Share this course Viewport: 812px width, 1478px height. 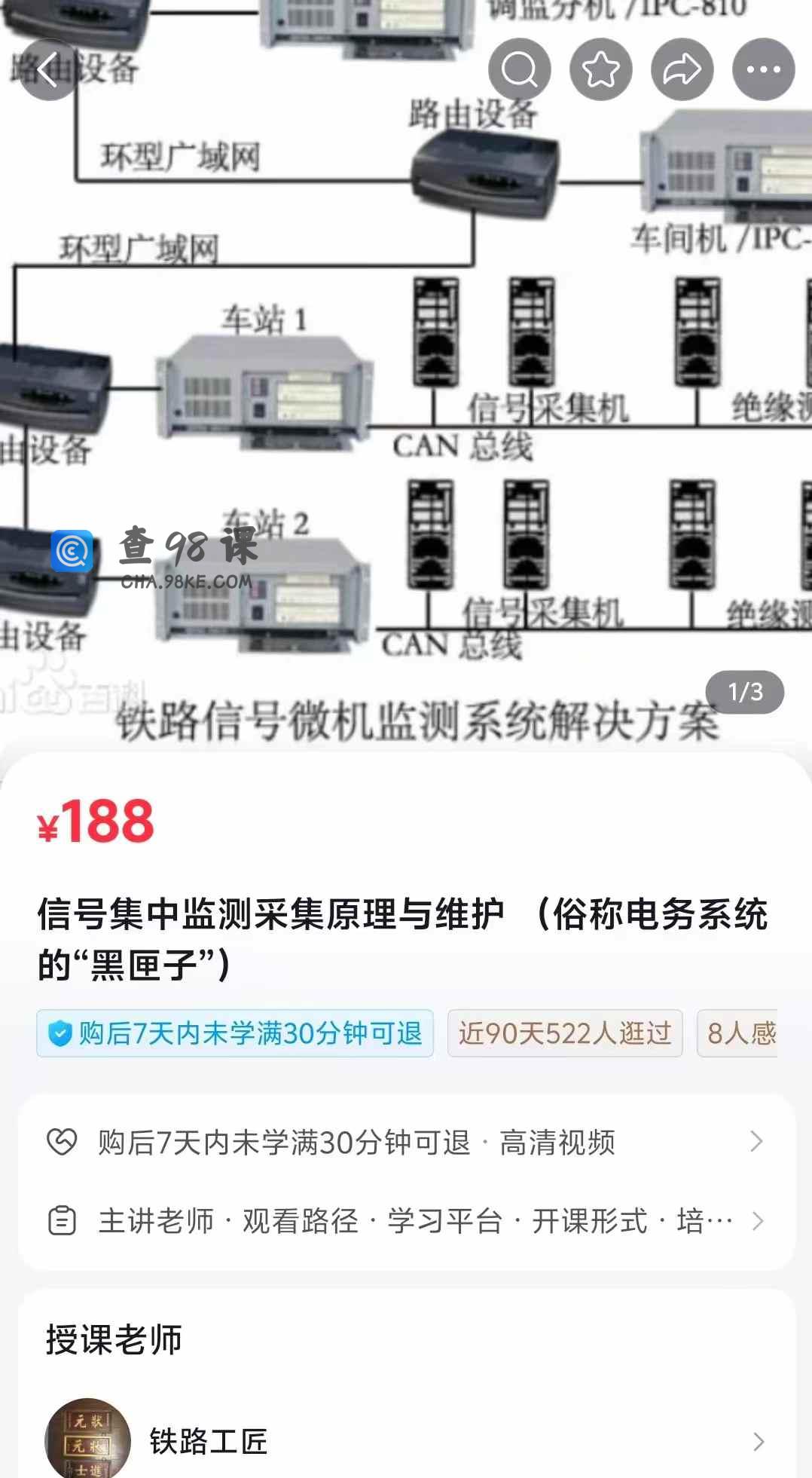(682, 69)
